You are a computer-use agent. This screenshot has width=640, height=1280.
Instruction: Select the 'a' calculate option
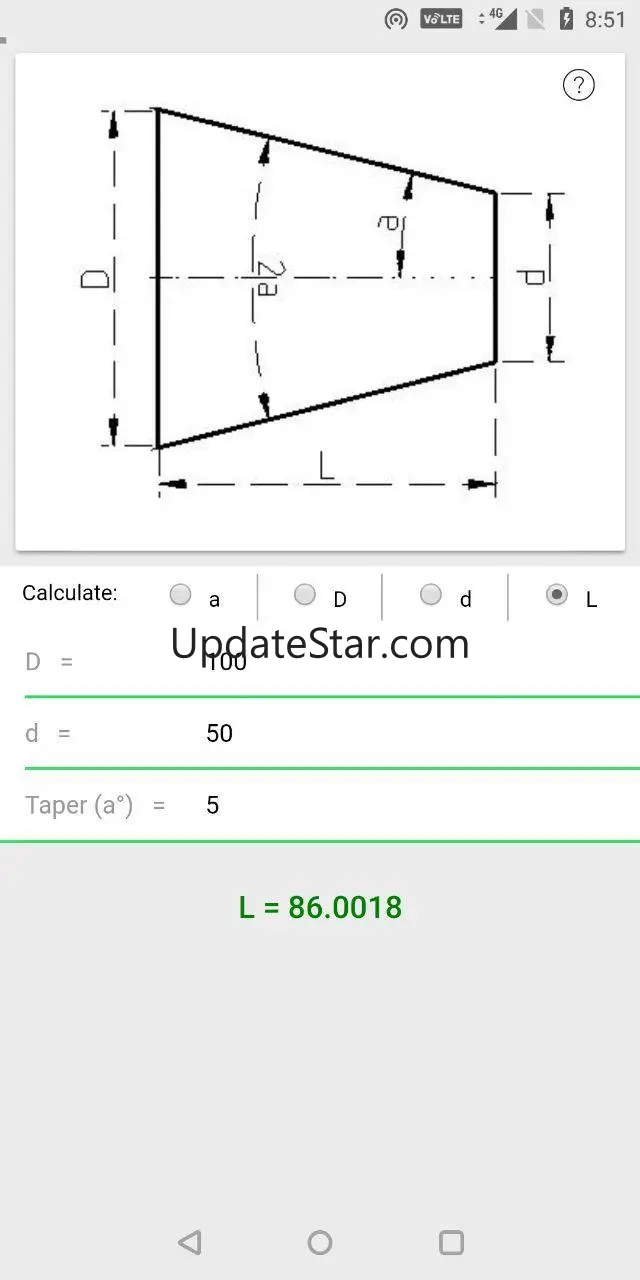tap(181, 596)
